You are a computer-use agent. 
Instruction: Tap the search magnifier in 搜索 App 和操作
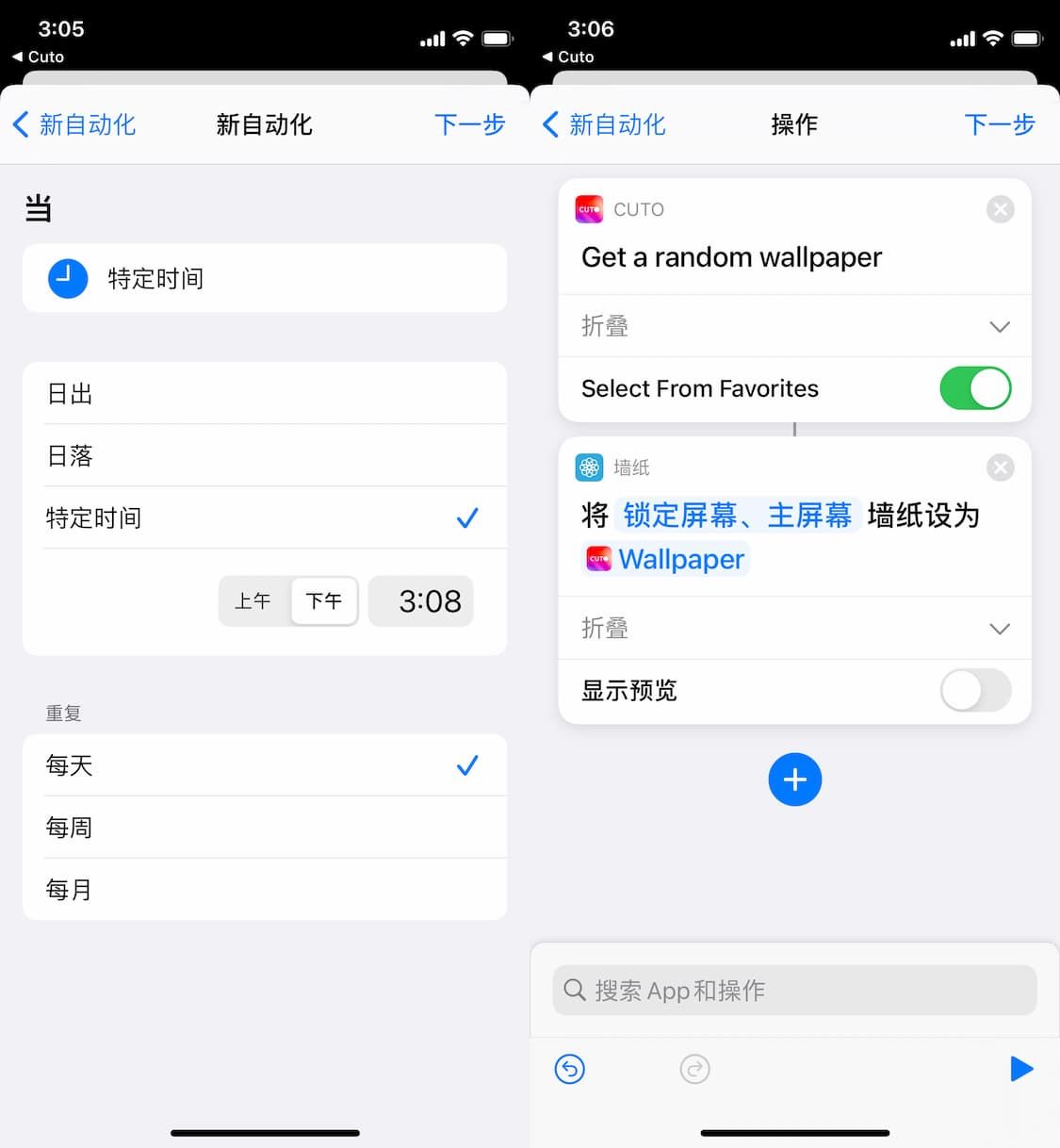click(x=574, y=990)
